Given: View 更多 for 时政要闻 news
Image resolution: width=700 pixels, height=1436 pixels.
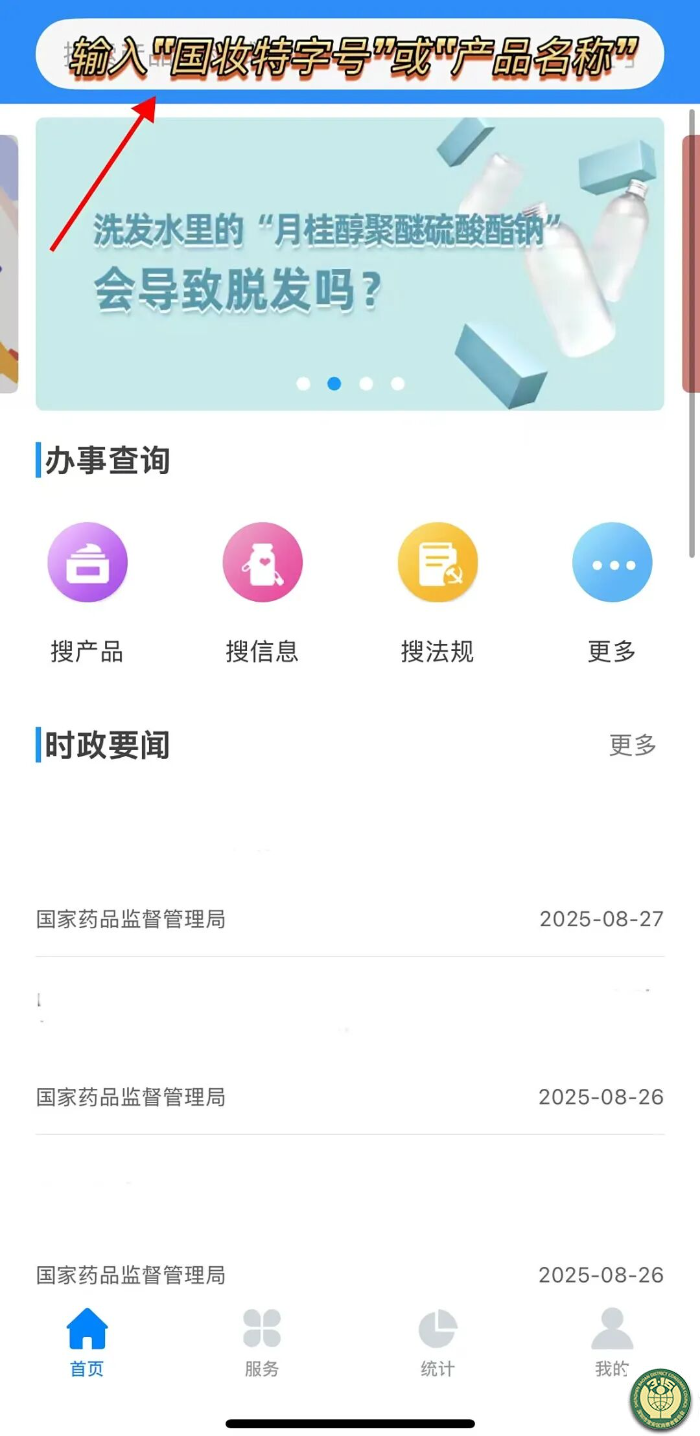Looking at the screenshot, I should pyautogui.click(x=632, y=745).
